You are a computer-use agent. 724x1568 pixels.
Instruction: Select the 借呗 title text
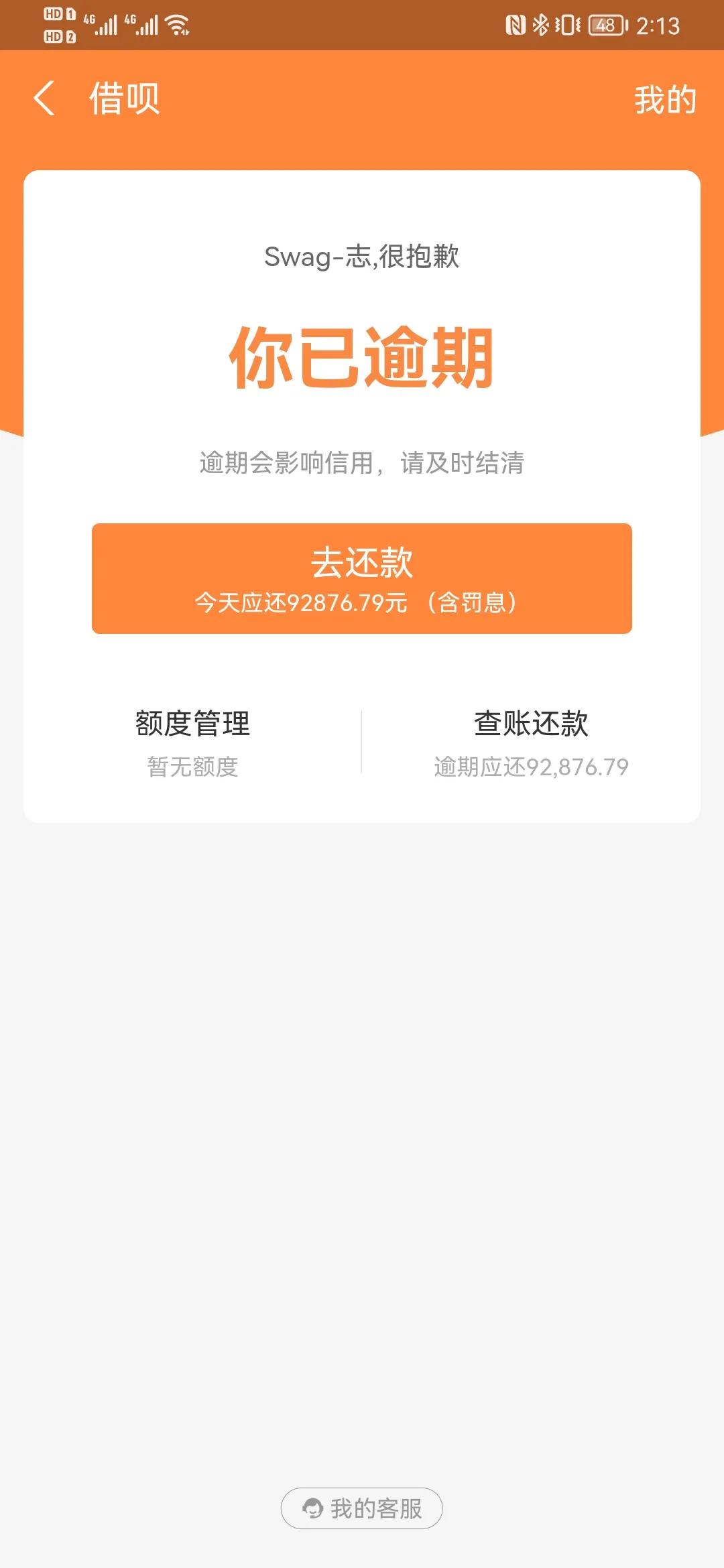[124, 99]
